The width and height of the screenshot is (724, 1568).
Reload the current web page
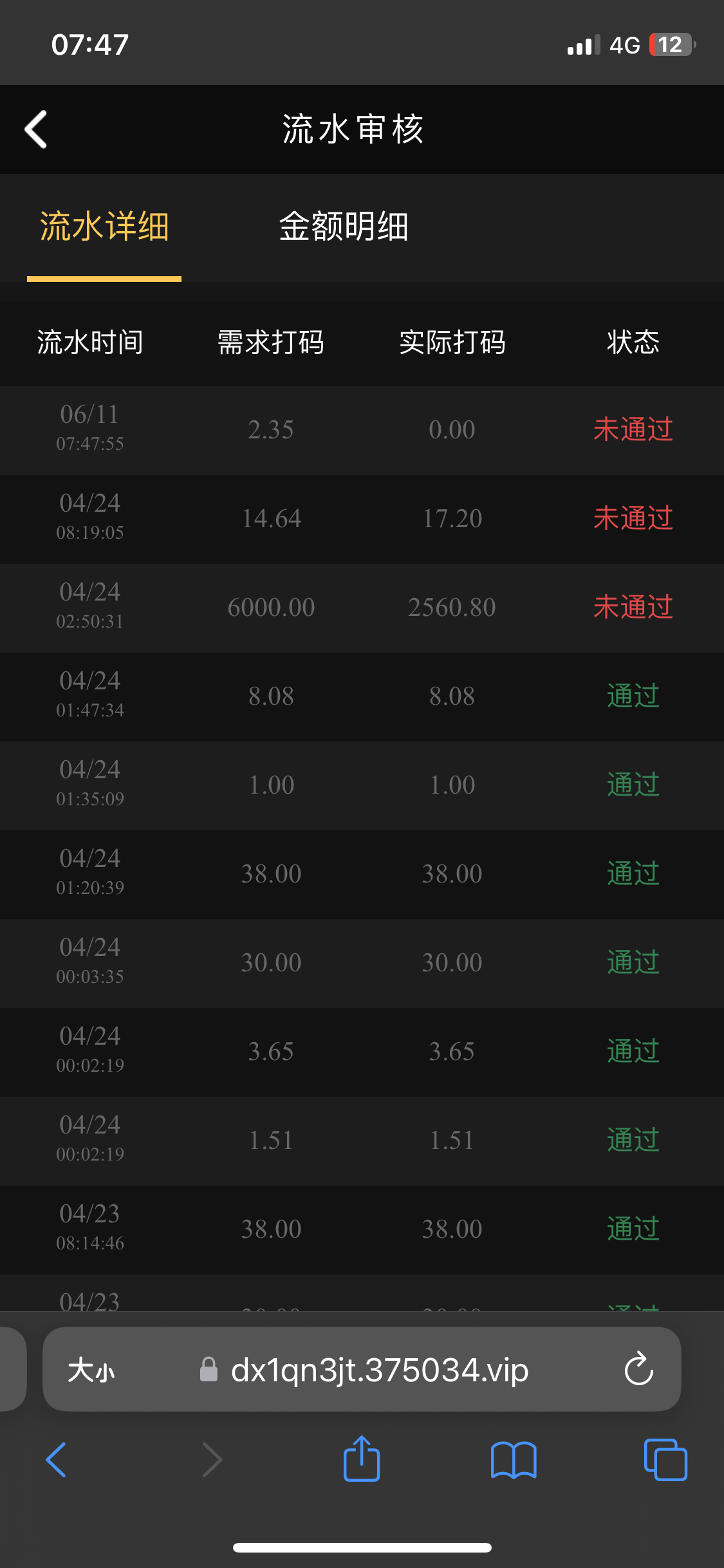click(638, 1370)
